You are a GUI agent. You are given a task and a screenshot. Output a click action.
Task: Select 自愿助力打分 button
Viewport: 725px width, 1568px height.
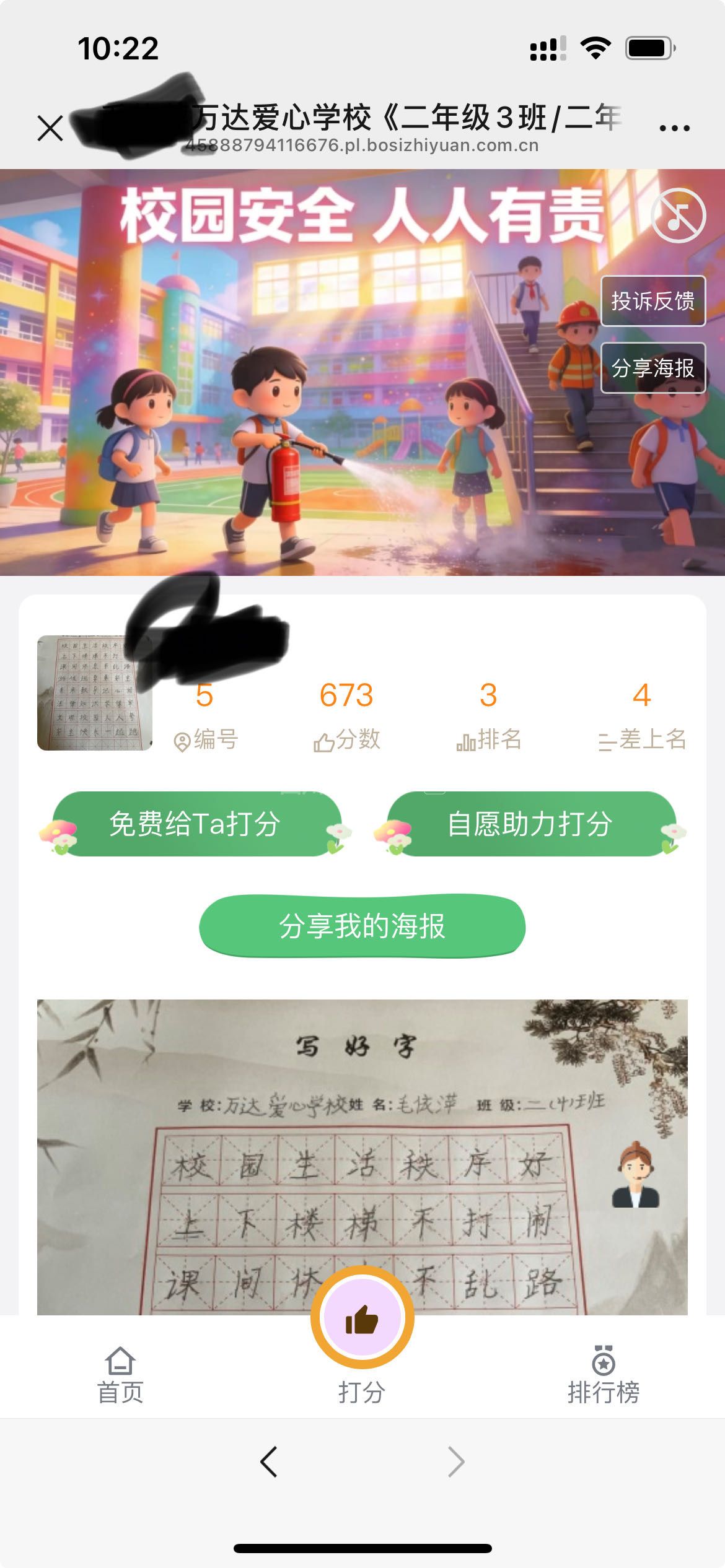pyautogui.click(x=530, y=824)
